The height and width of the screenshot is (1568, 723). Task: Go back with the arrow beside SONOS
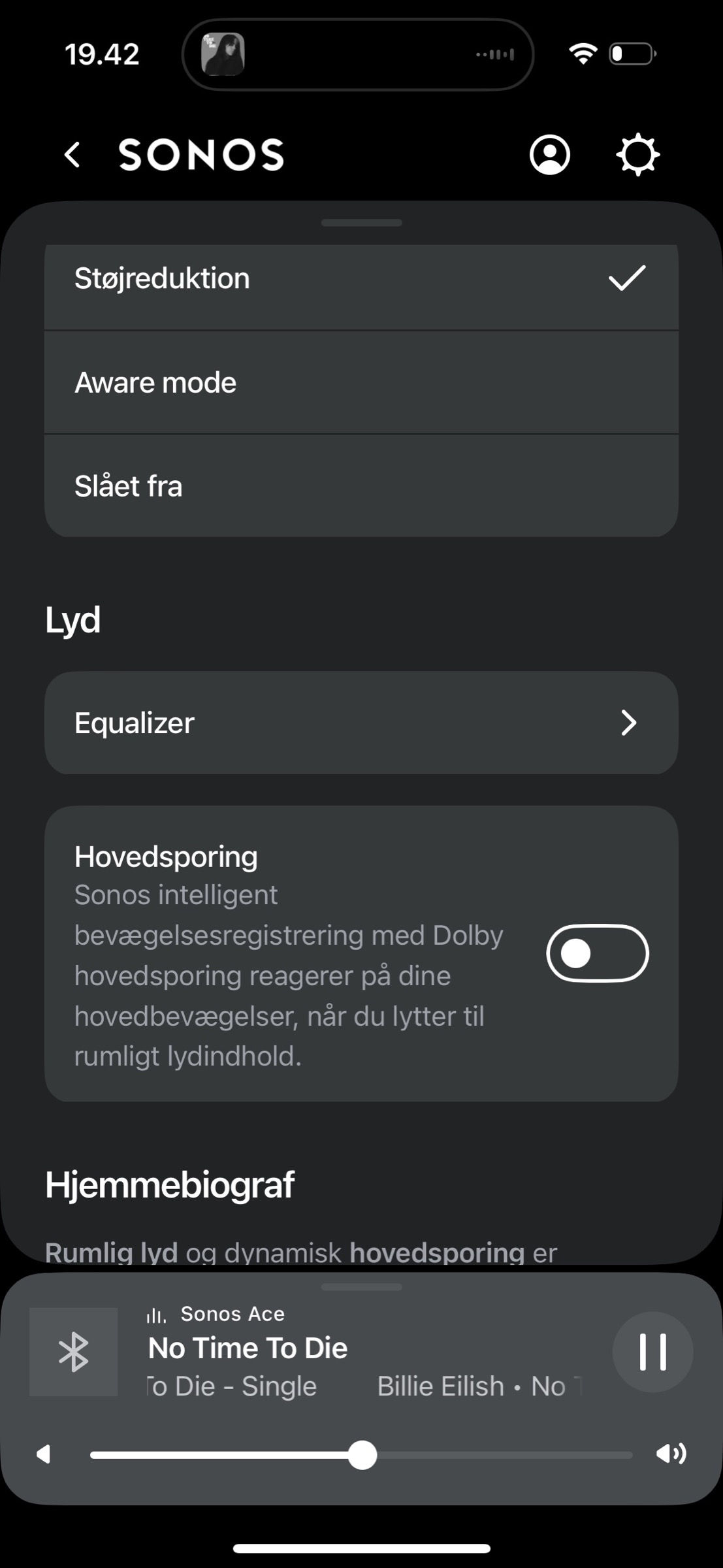72,155
